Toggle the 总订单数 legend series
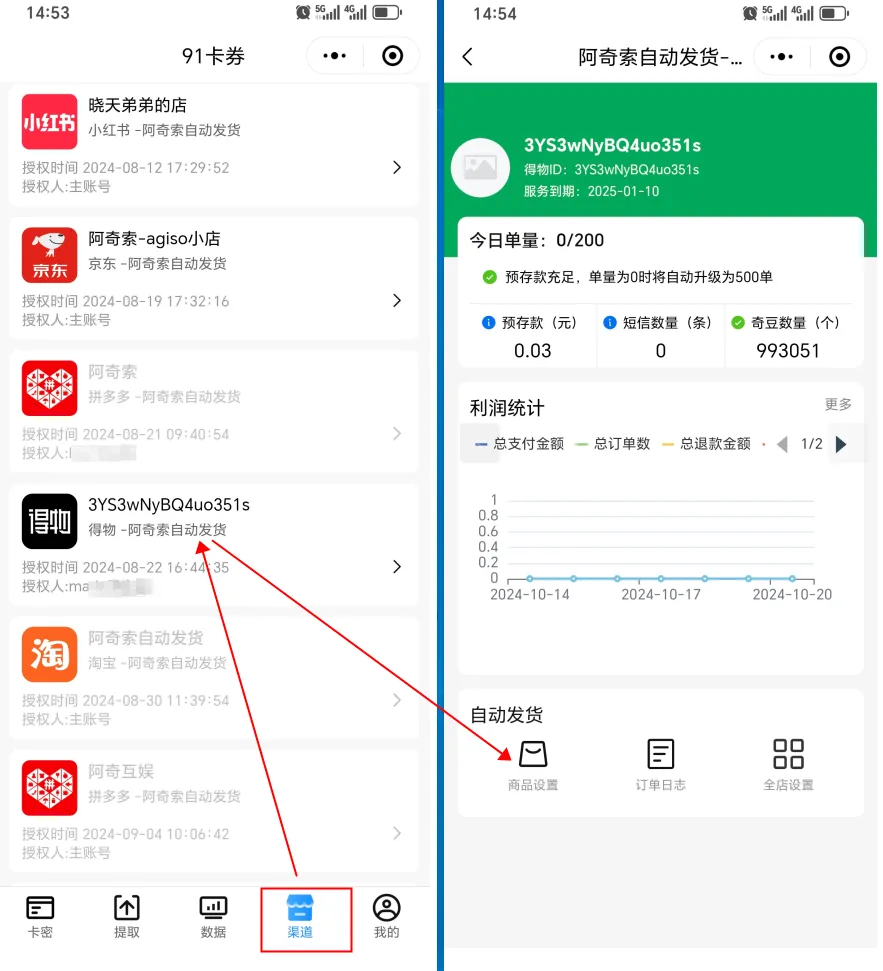Image resolution: width=883 pixels, height=971 pixels. (612, 444)
